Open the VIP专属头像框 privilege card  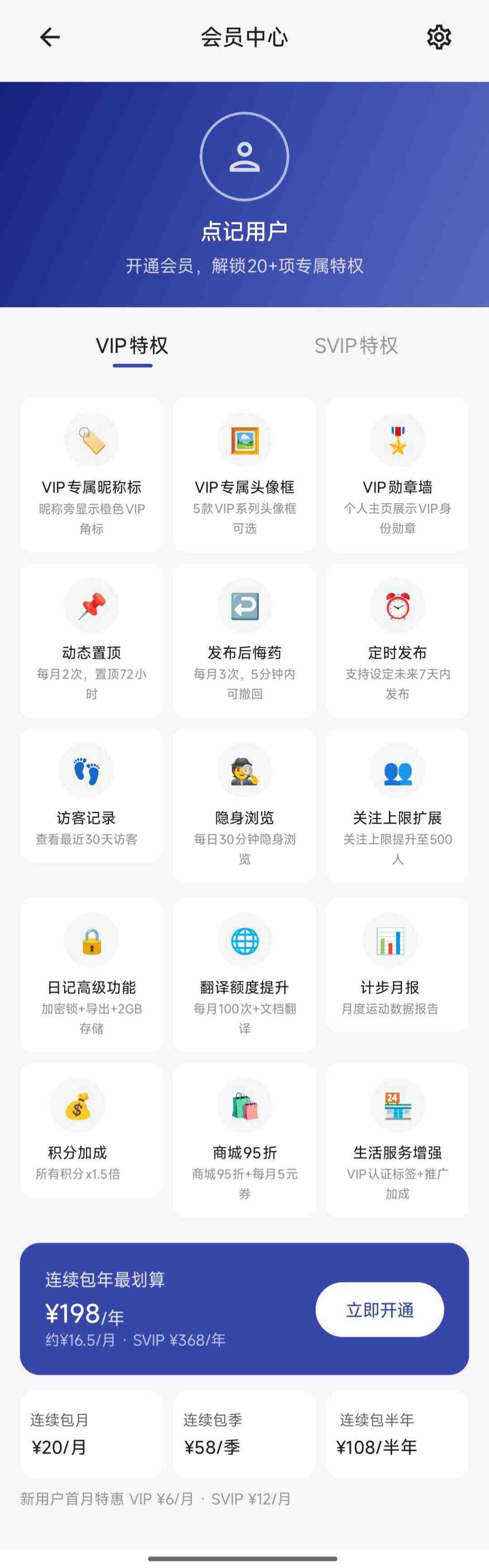(x=244, y=475)
